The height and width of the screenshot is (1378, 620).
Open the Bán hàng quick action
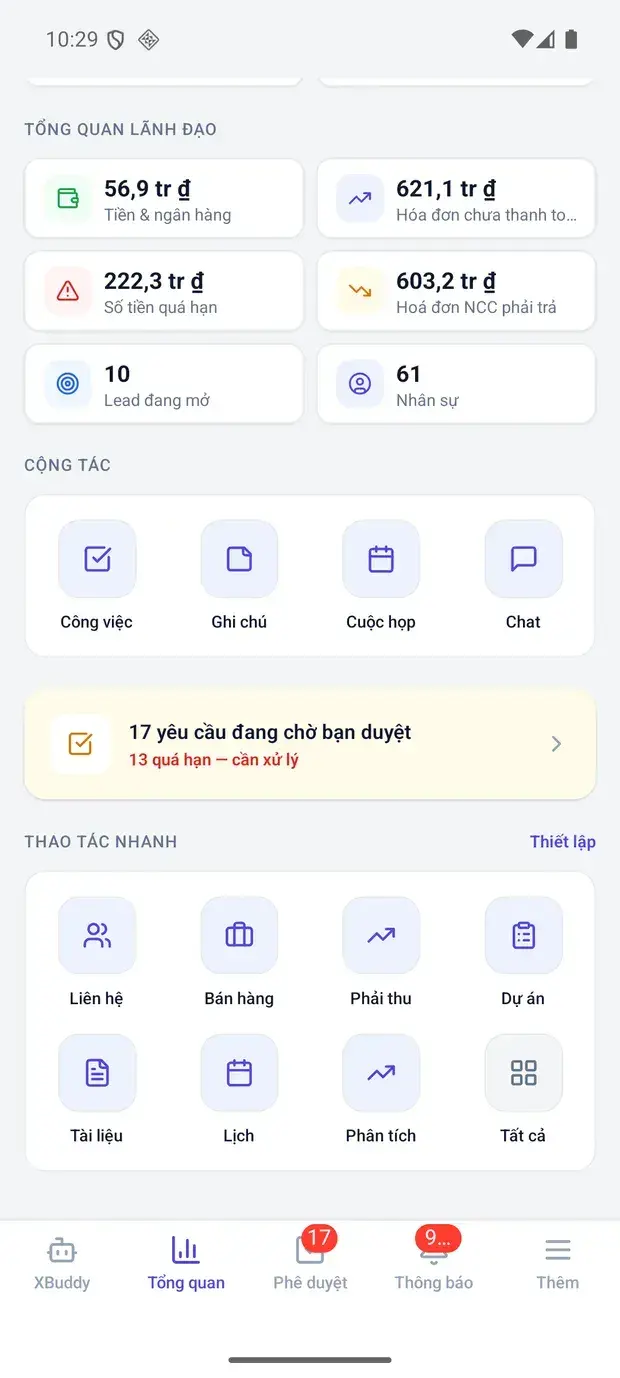[x=239, y=952]
